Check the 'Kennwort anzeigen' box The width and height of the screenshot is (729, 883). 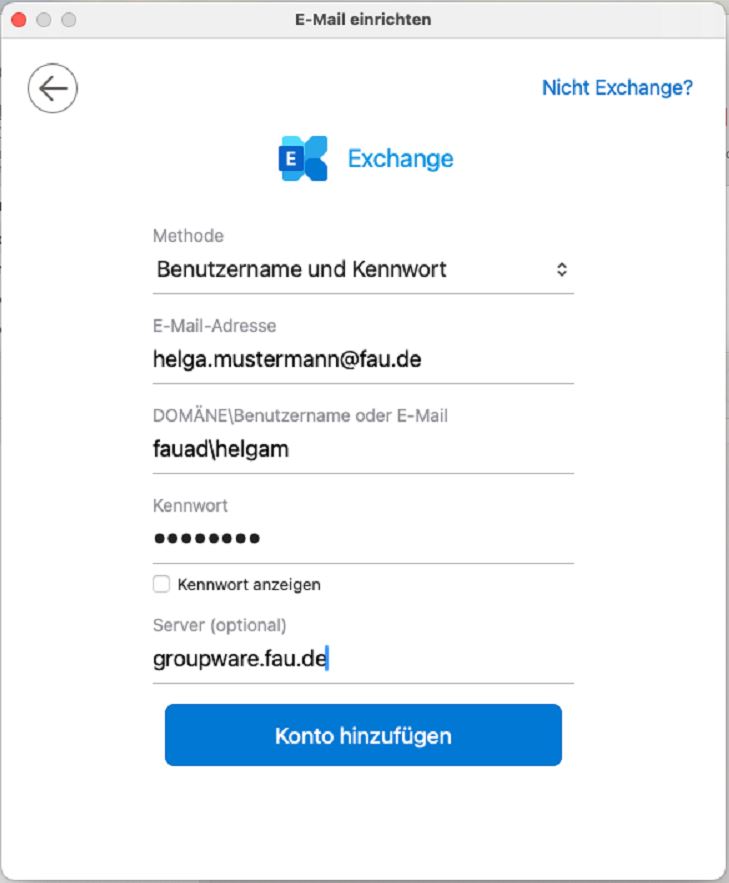click(162, 584)
